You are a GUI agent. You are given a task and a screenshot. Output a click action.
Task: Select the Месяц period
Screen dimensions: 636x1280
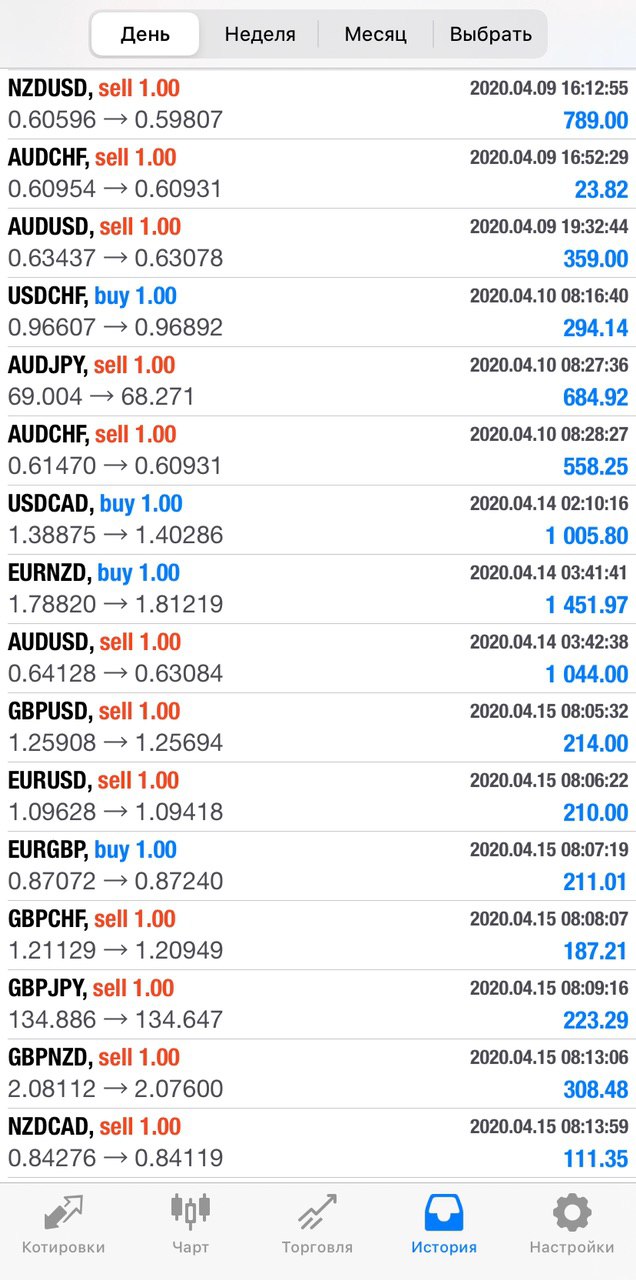point(376,34)
